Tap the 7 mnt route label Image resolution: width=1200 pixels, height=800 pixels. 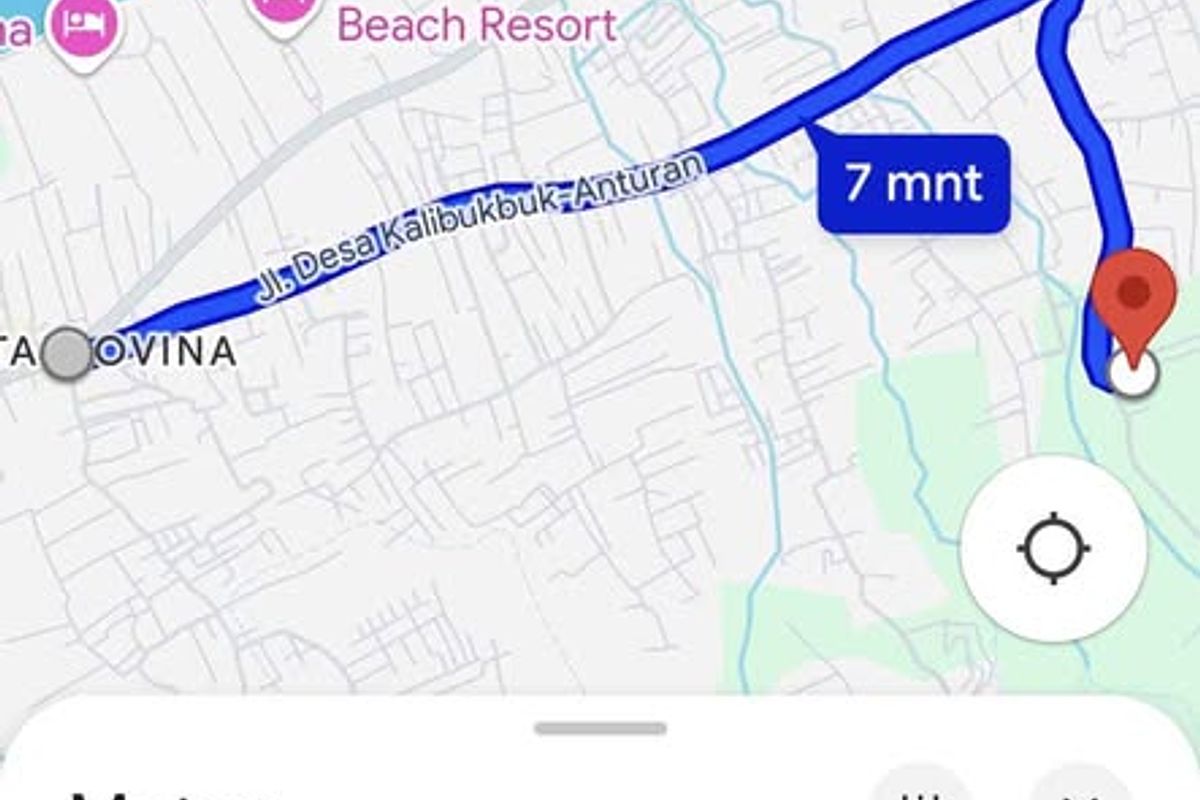point(913,184)
